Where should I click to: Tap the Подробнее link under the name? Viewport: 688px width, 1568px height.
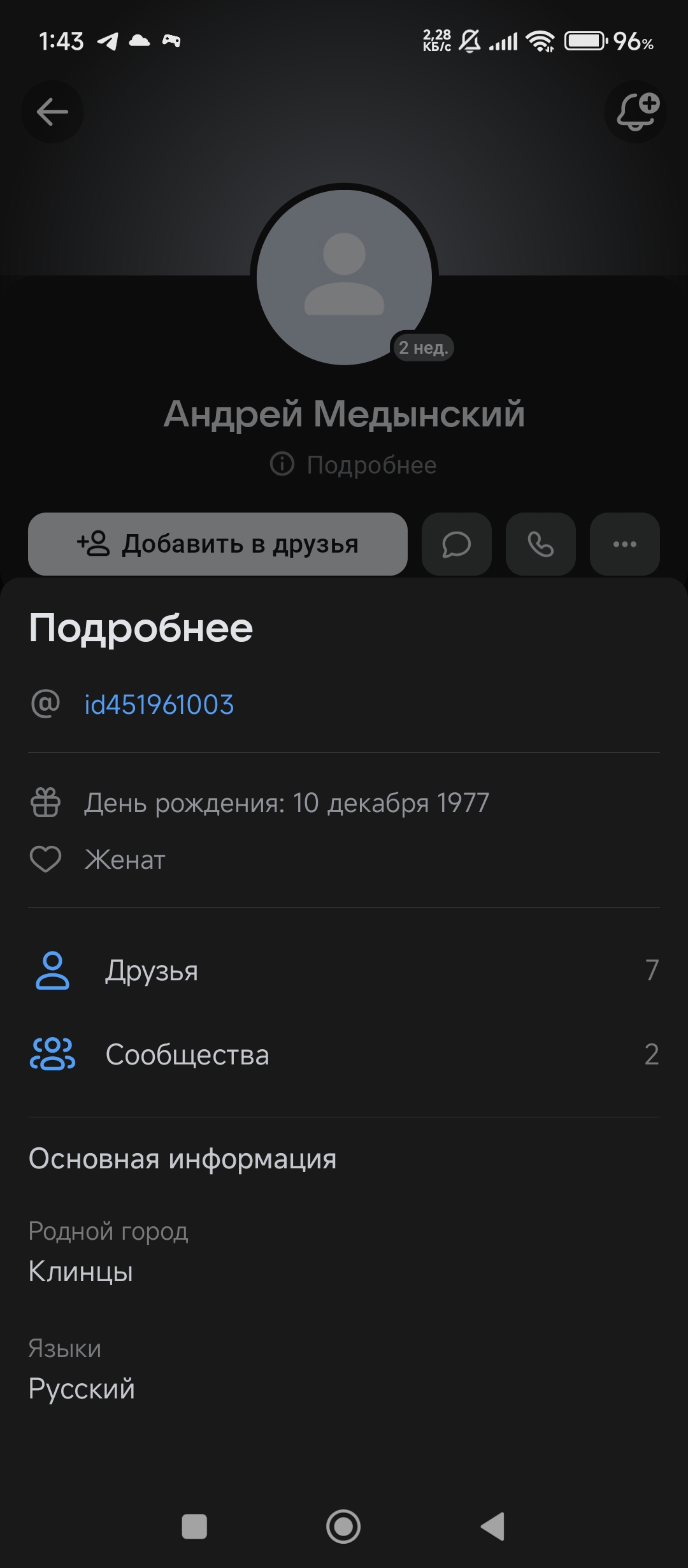354,465
